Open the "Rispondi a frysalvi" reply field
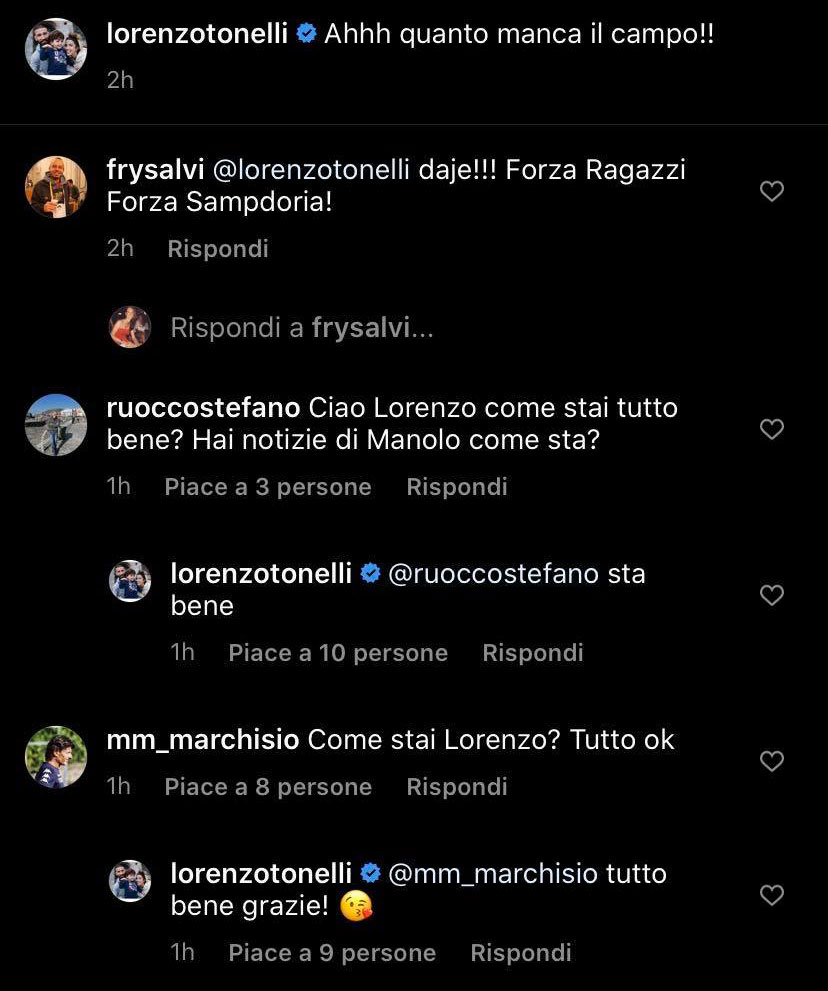This screenshot has height=991, width=828. click(302, 328)
